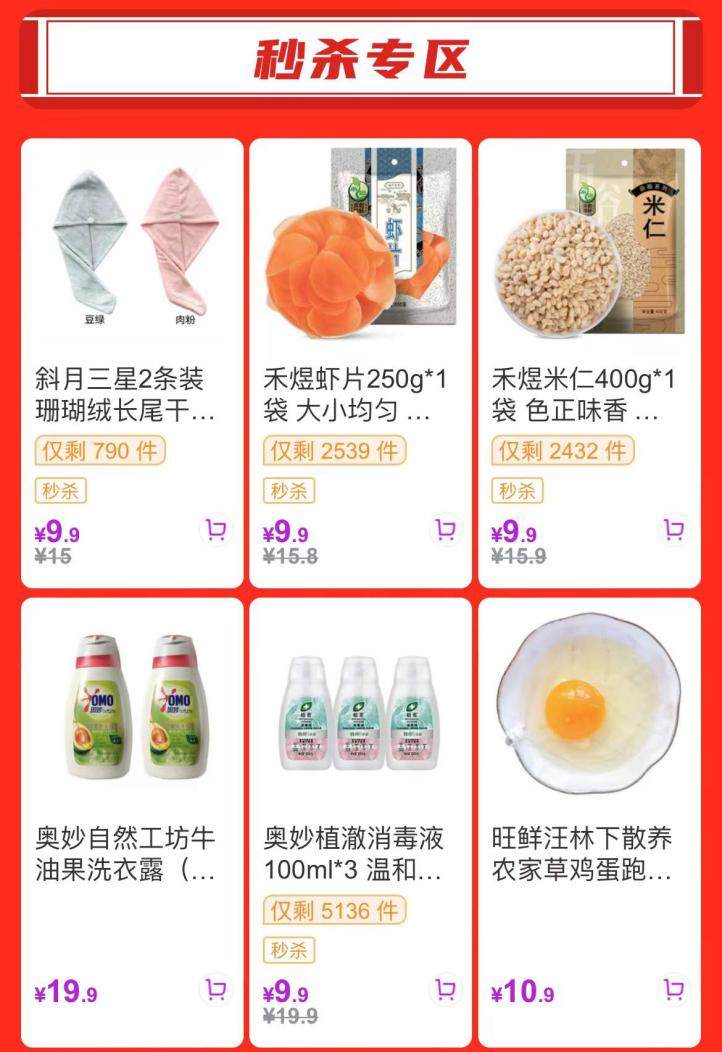Add 斜月三星 hair towels to cart

pos(215,529)
